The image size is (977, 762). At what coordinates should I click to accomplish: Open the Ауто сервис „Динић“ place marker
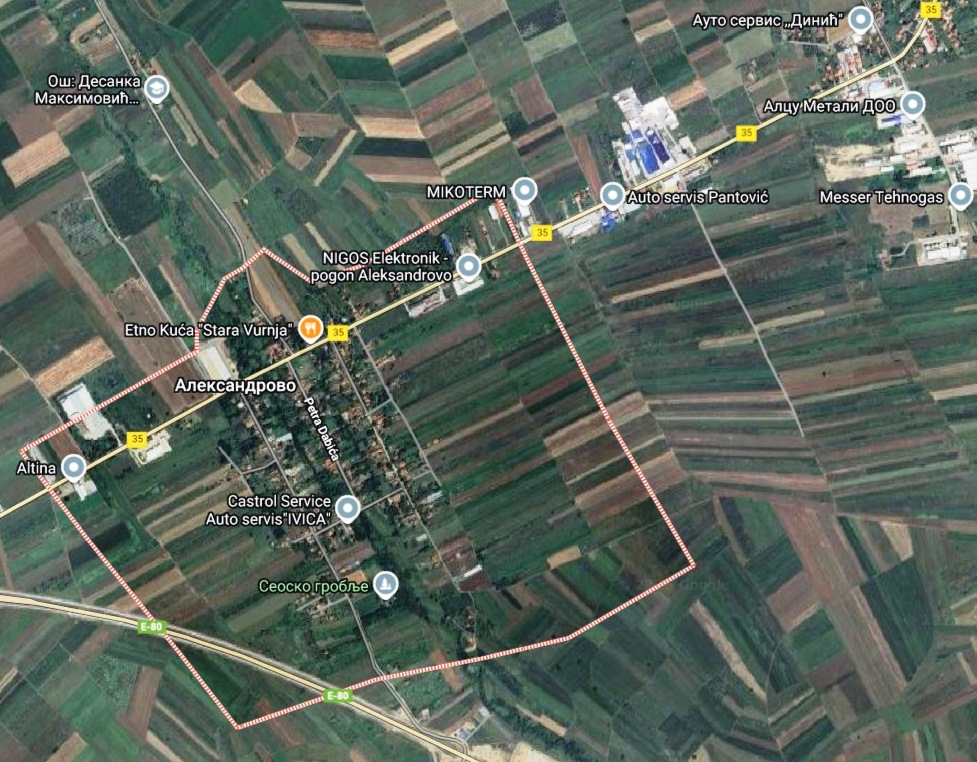tap(859, 20)
